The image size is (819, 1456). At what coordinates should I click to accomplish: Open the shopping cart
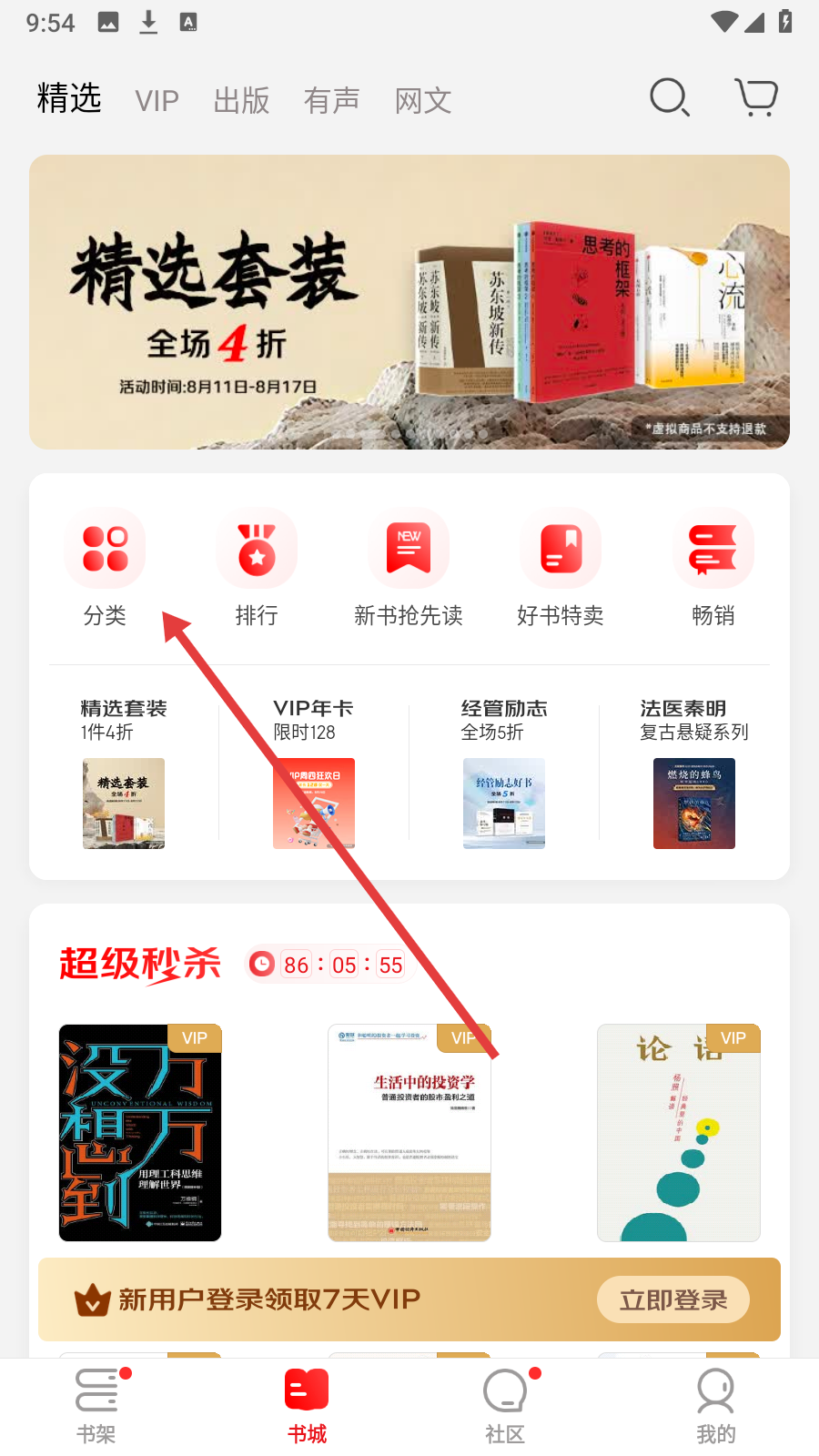click(756, 97)
